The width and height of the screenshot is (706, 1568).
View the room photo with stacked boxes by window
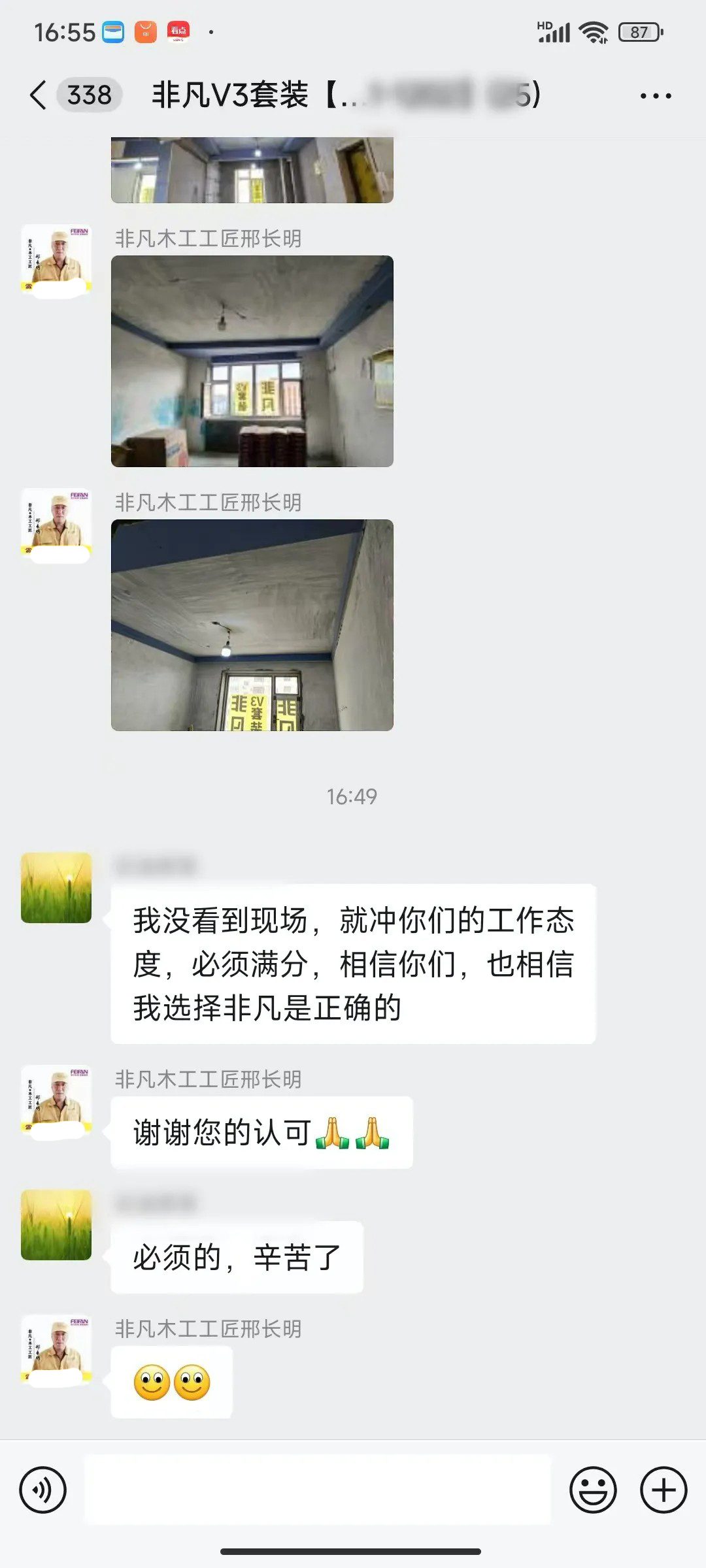[252, 361]
